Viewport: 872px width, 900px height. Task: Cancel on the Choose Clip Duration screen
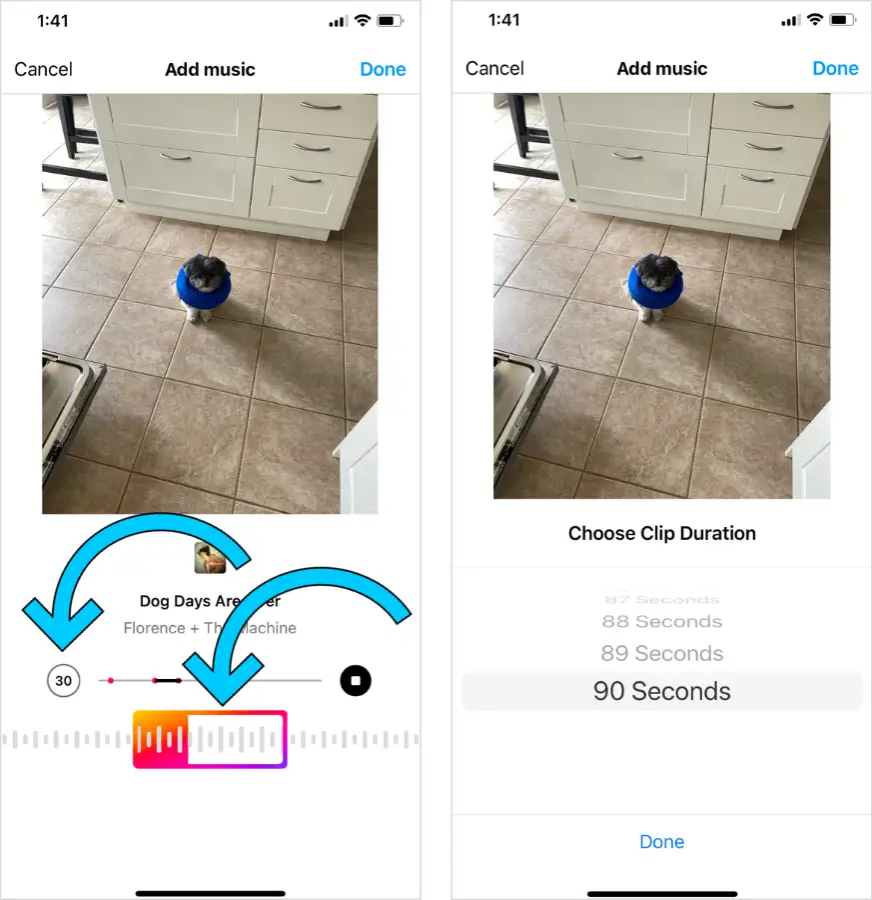coord(495,69)
